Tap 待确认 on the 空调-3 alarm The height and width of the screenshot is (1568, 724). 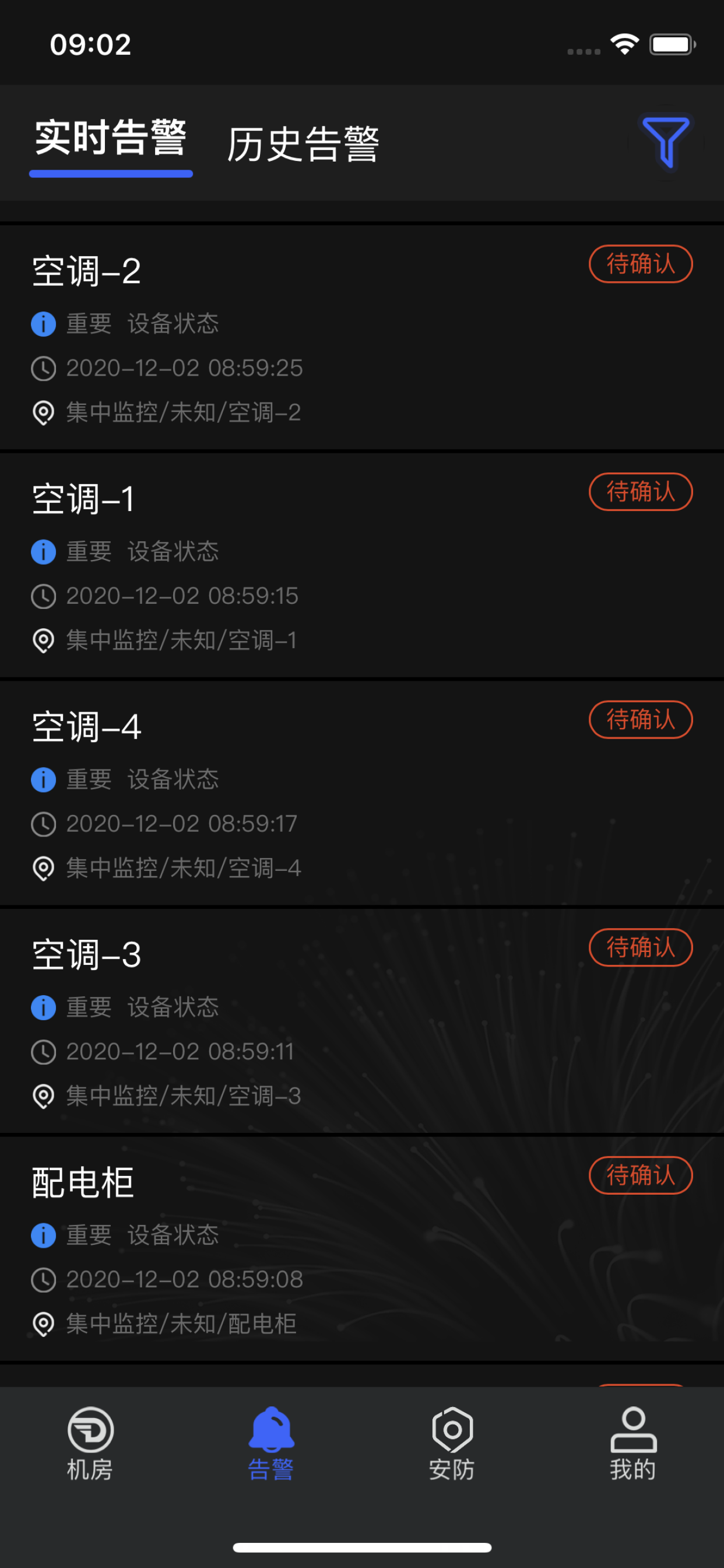641,947
